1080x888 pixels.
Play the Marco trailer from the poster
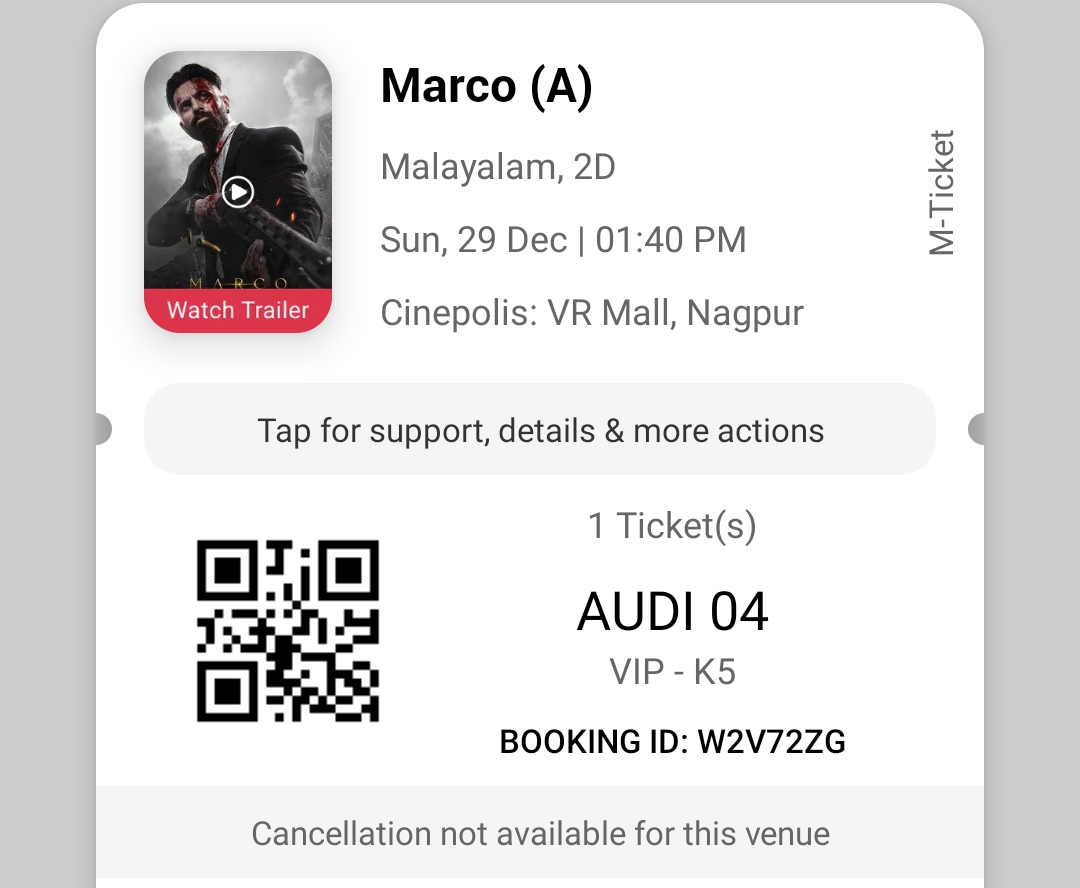click(x=238, y=191)
